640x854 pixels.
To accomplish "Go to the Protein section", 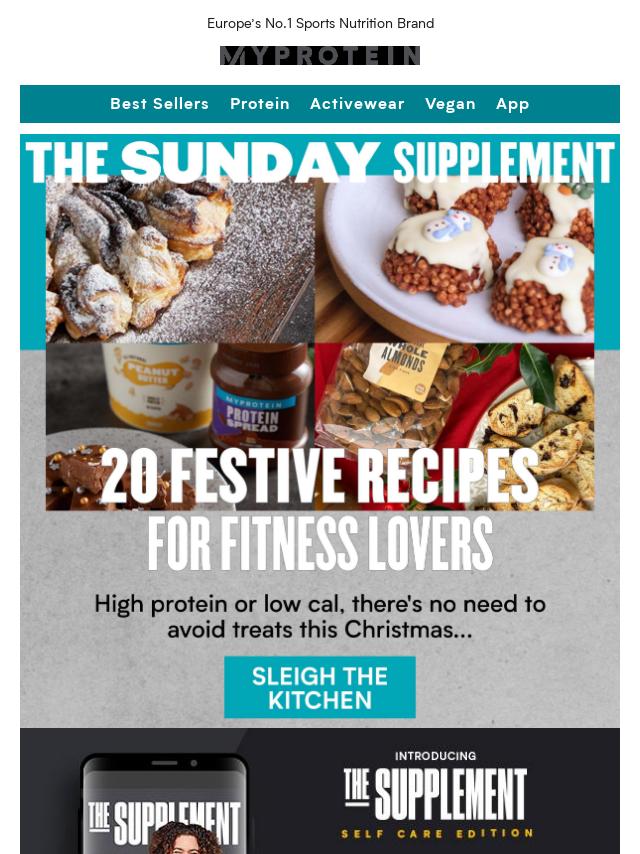I will click(x=260, y=104).
